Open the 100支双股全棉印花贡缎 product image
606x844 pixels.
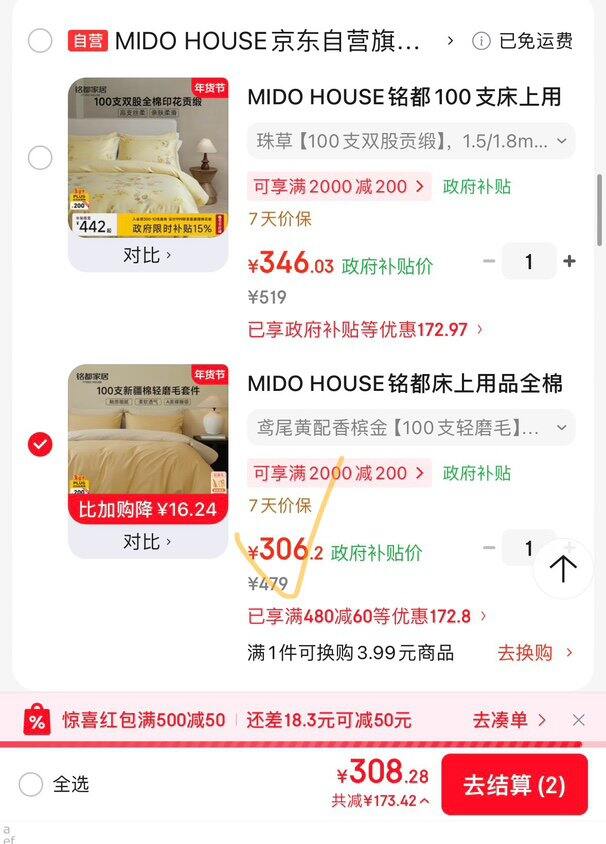coord(148,157)
